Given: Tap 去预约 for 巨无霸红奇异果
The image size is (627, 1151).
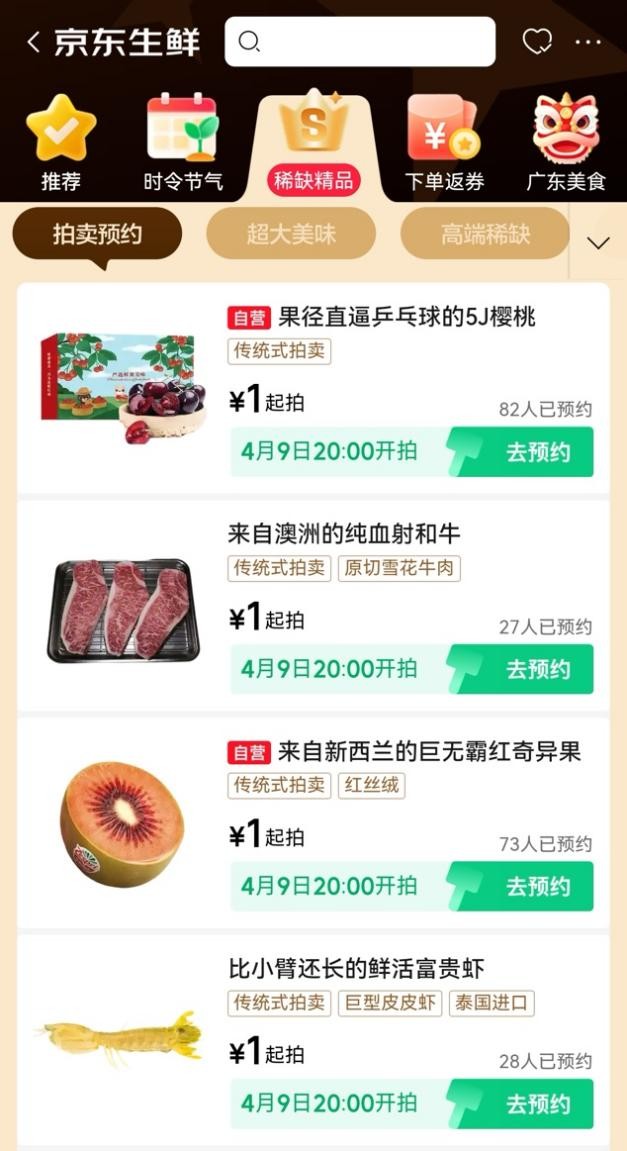Looking at the screenshot, I should [x=536, y=886].
